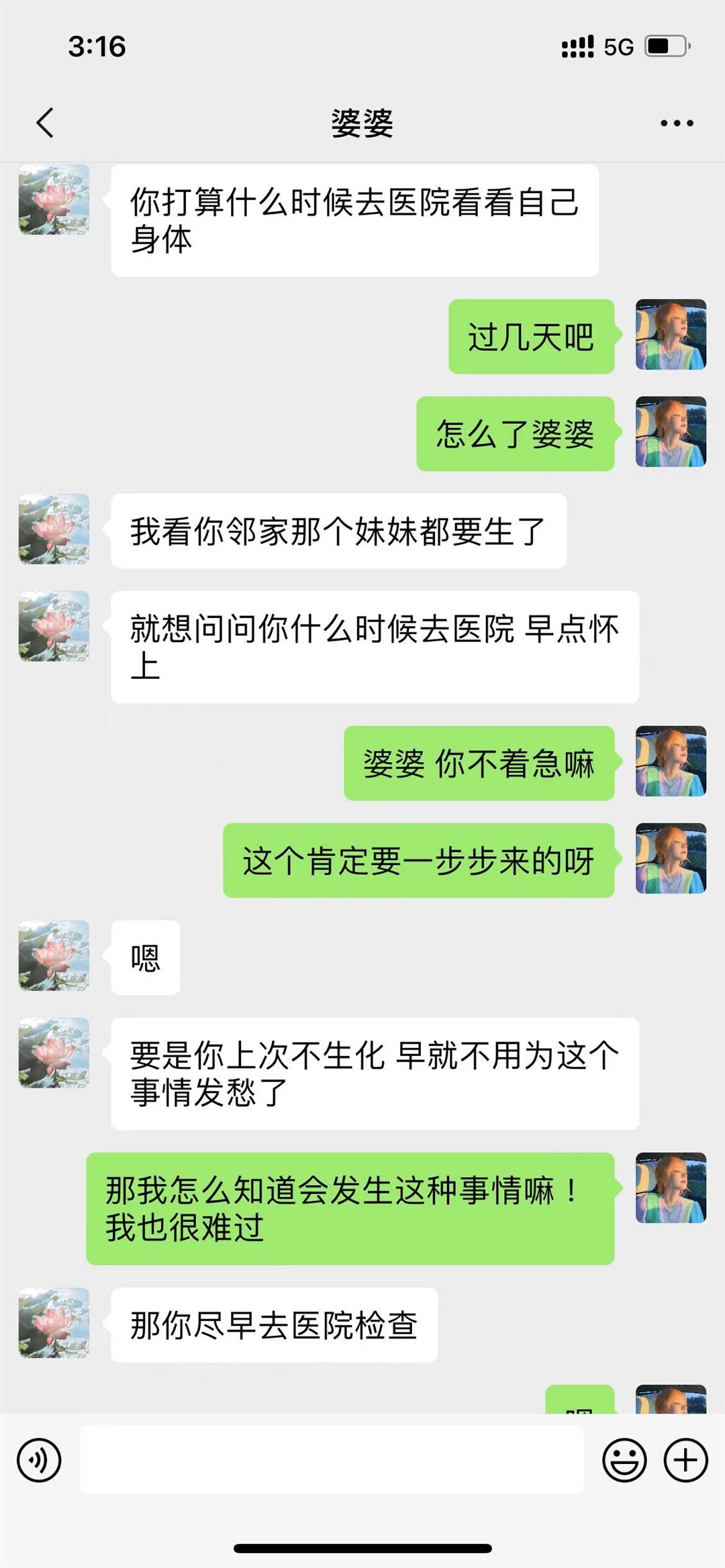Viewport: 725px width, 1568px height.
Task: Open the plus attachments menu
Action: tap(685, 1460)
